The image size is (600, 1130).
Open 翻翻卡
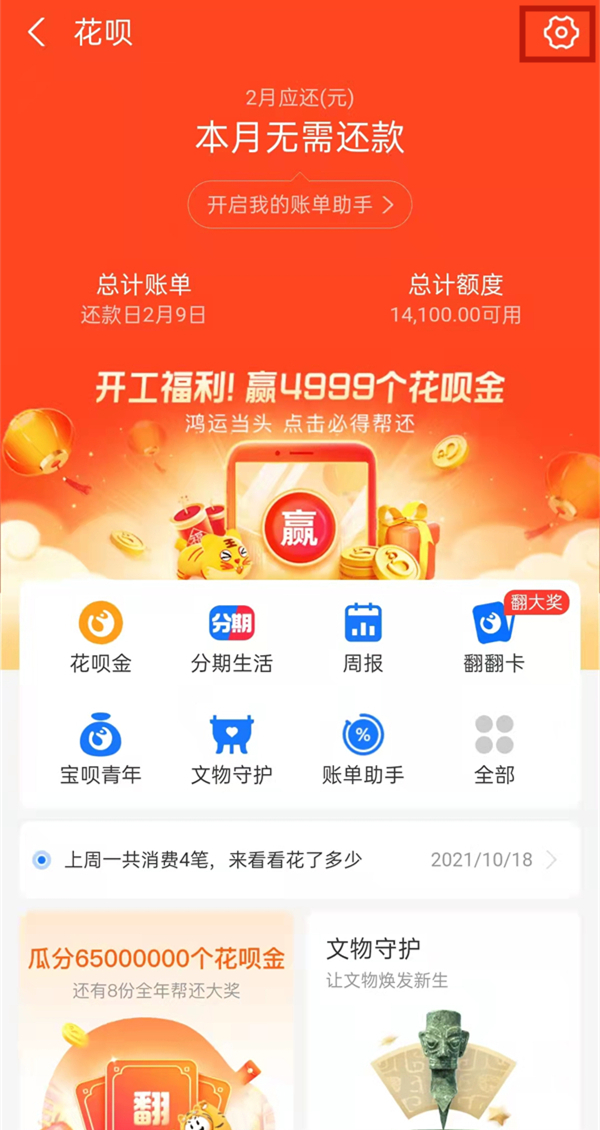click(x=494, y=638)
